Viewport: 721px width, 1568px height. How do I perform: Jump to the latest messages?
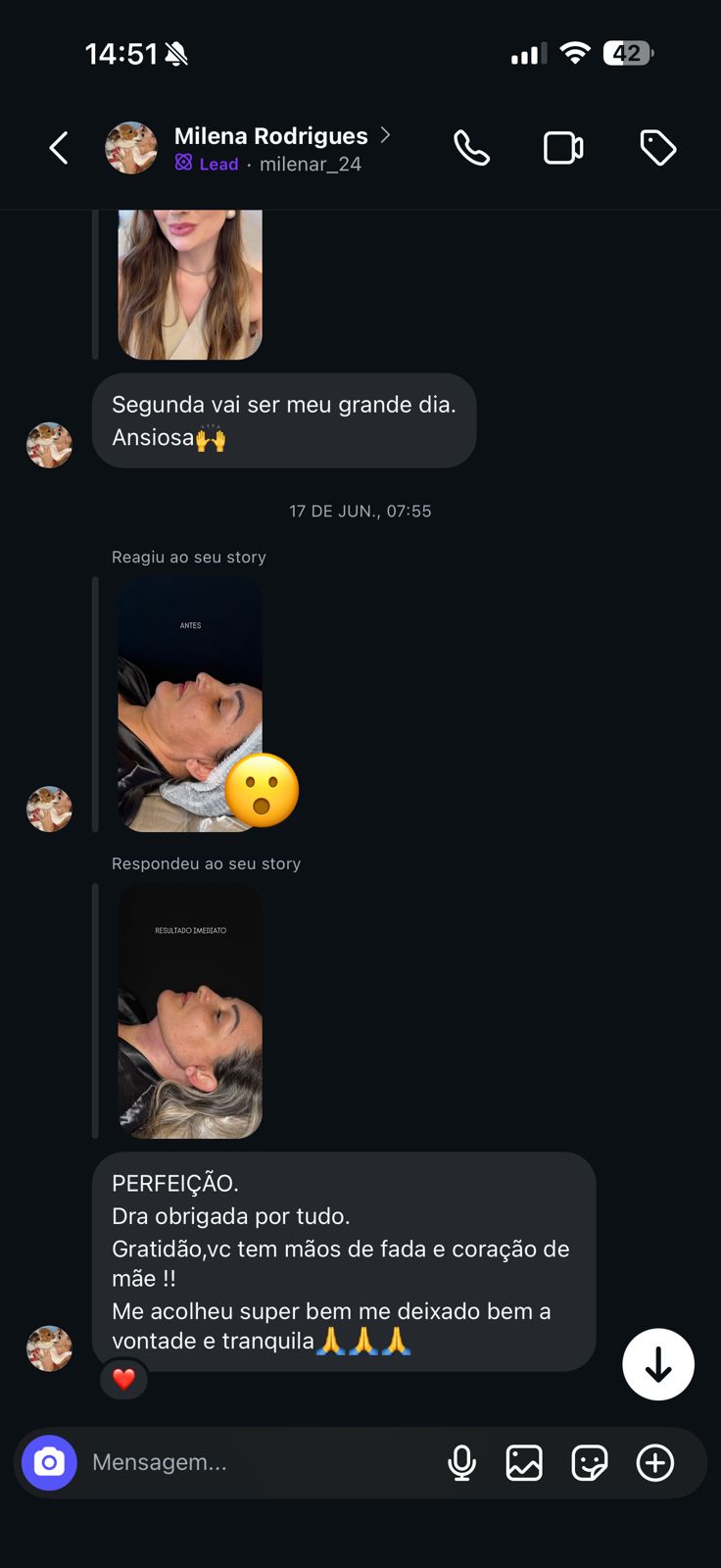tap(658, 1364)
